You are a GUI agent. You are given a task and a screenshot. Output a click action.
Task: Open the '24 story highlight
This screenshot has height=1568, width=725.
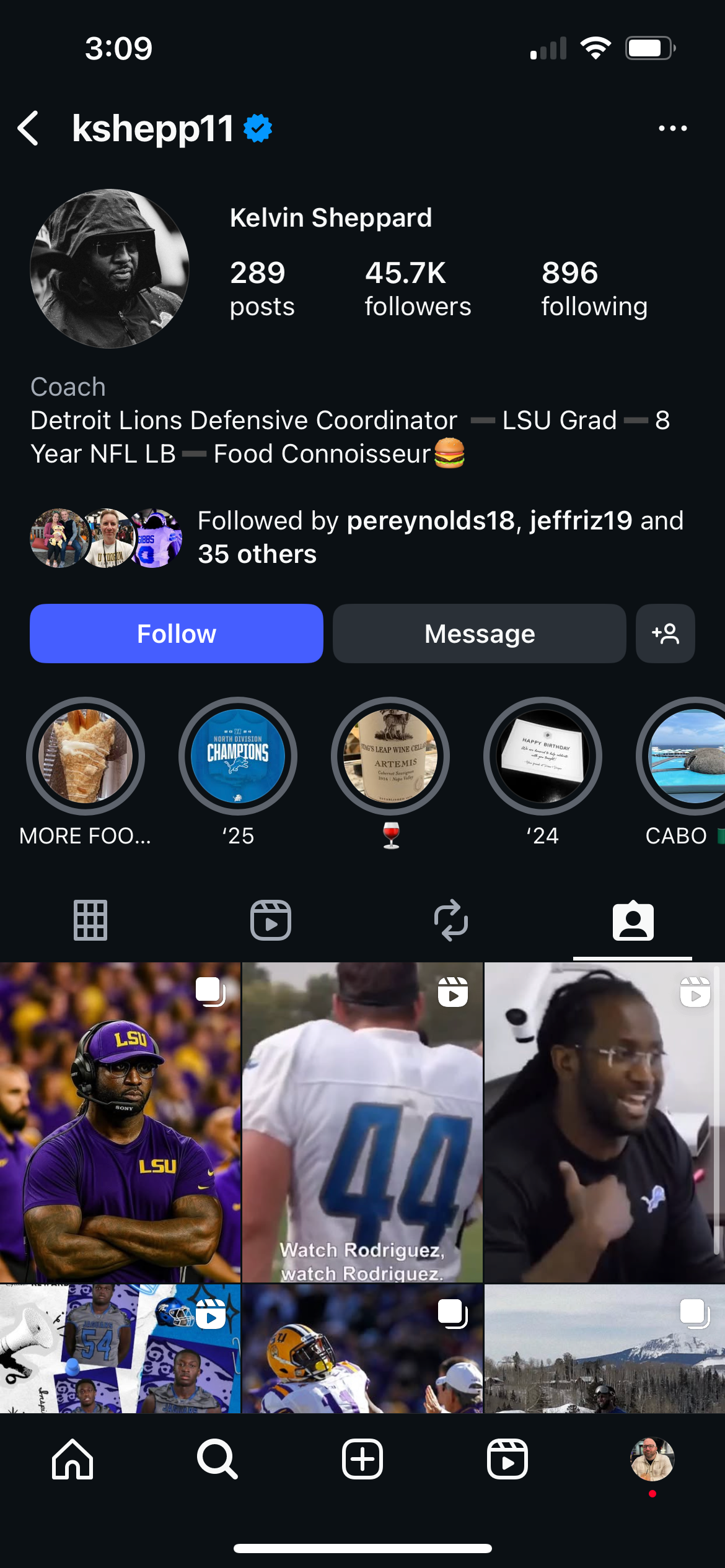(x=543, y=756)
